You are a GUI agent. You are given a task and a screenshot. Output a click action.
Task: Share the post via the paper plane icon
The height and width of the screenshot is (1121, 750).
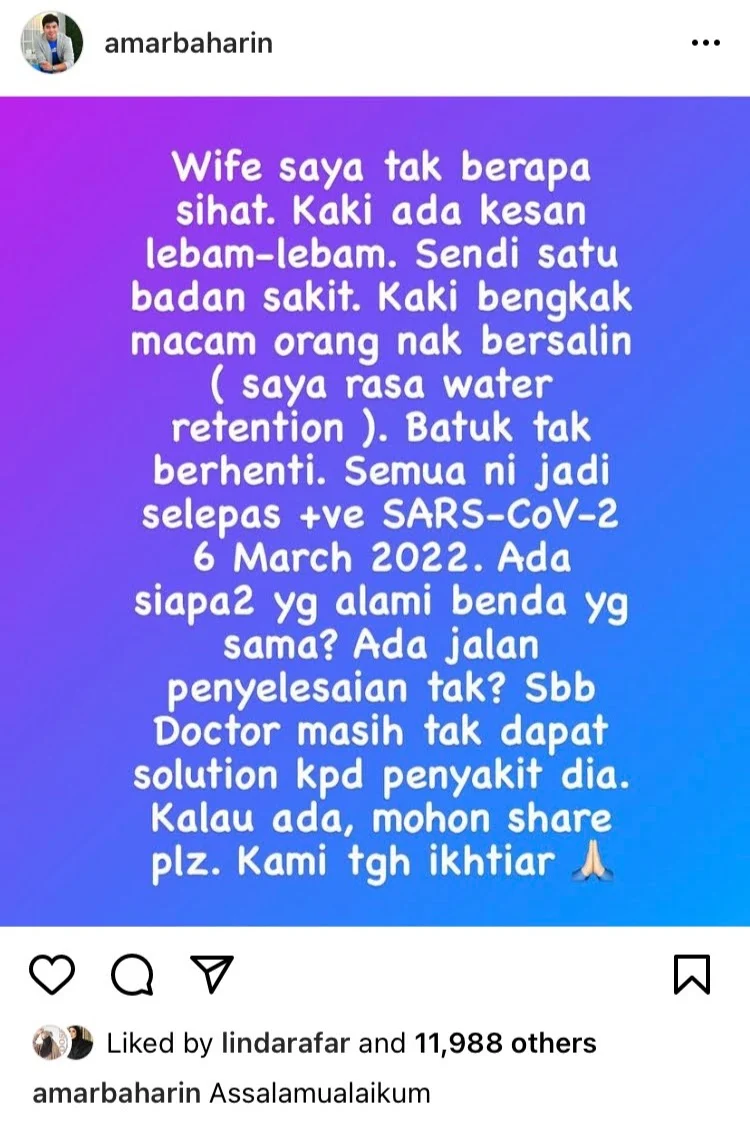(211, 973)
